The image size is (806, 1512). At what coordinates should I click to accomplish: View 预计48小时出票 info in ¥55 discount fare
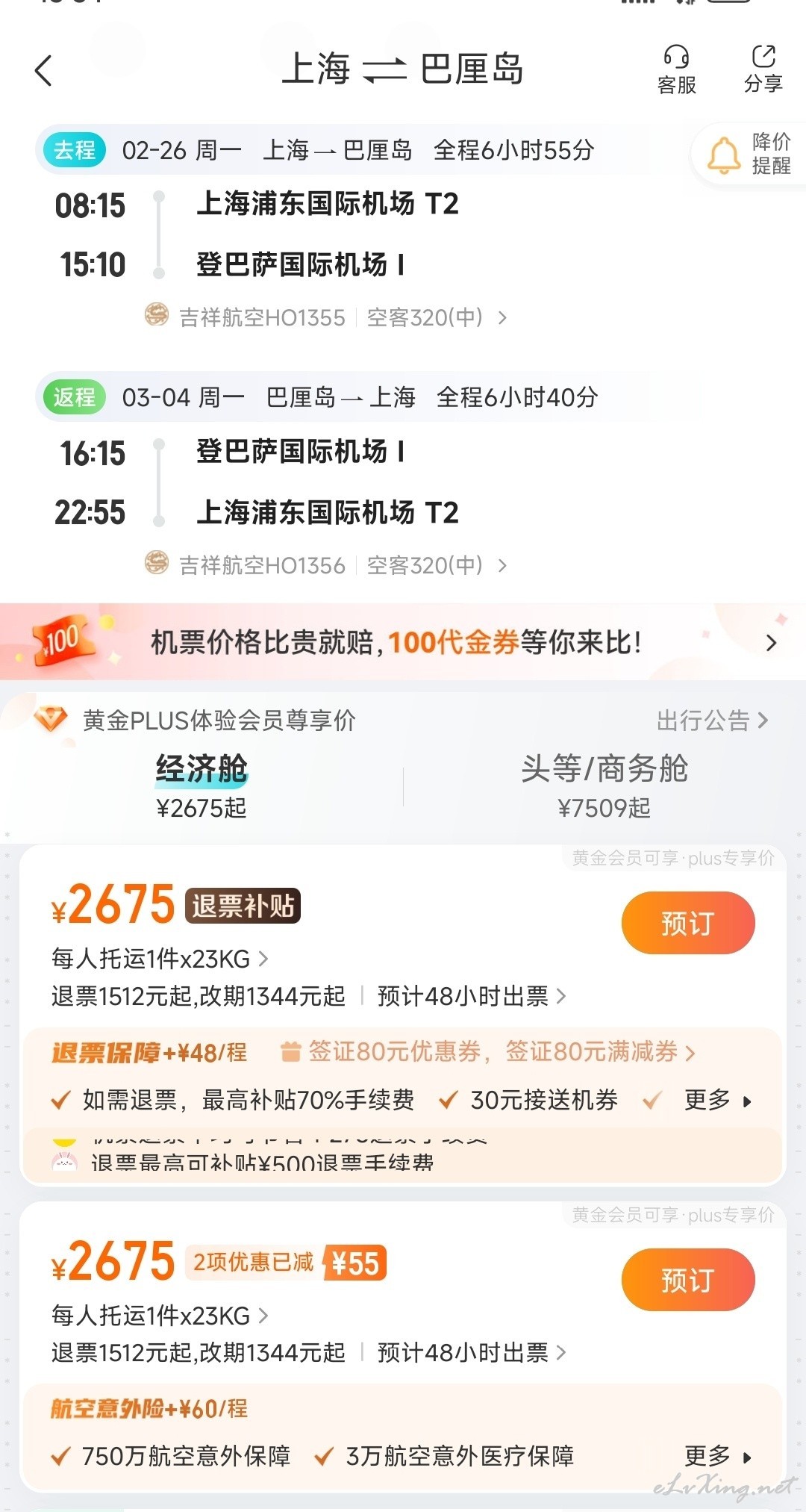coord(472,1352)
